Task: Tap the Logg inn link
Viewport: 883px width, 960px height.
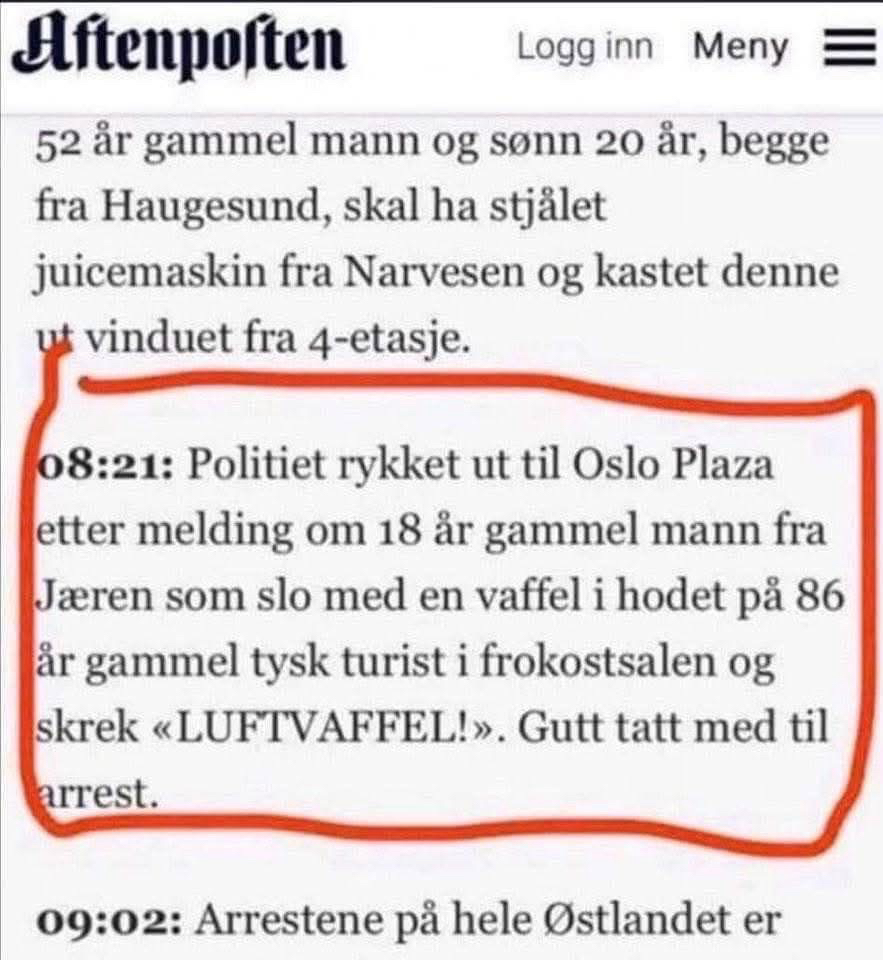Action: point(584,47)
